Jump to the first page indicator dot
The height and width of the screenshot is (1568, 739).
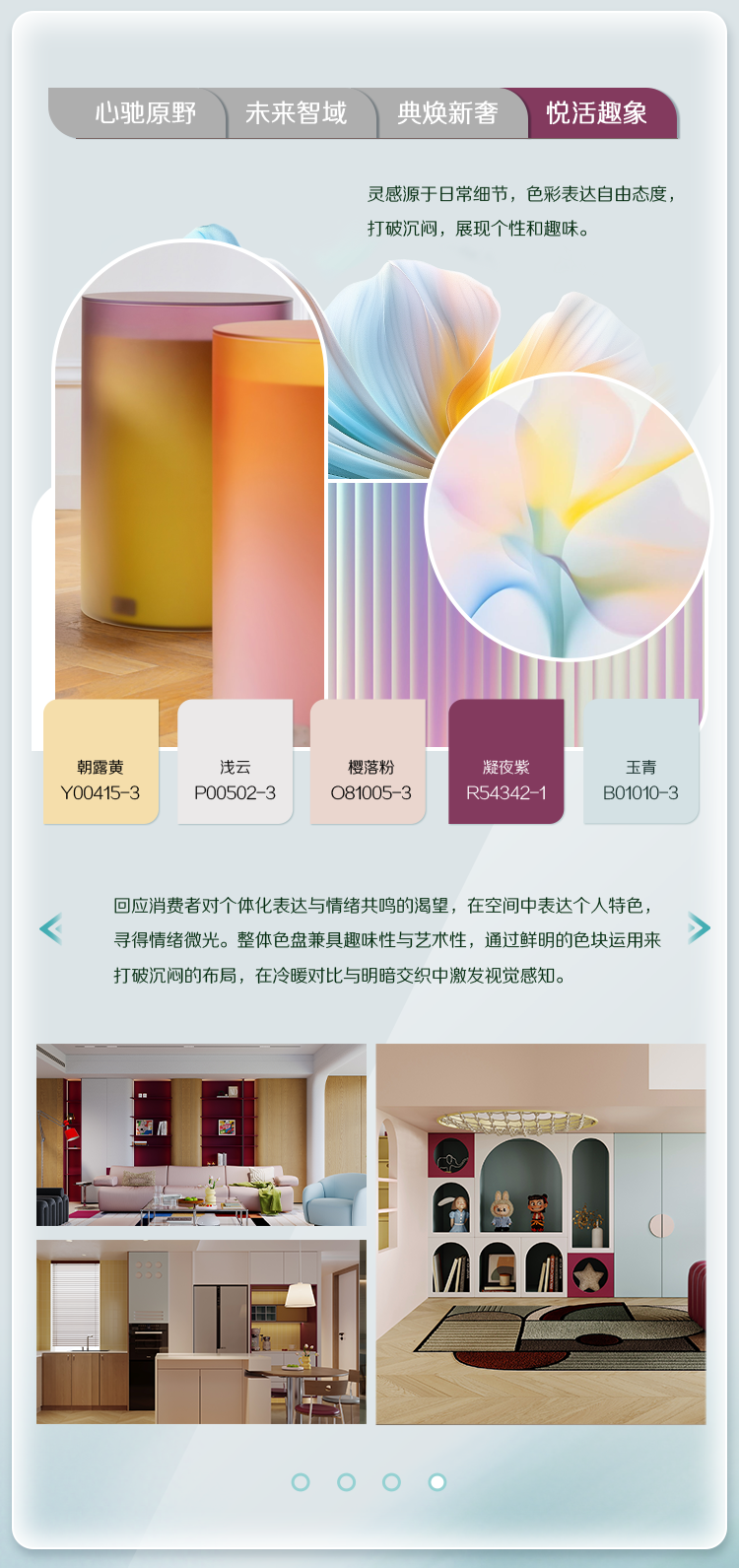(x=301, y=1481)
